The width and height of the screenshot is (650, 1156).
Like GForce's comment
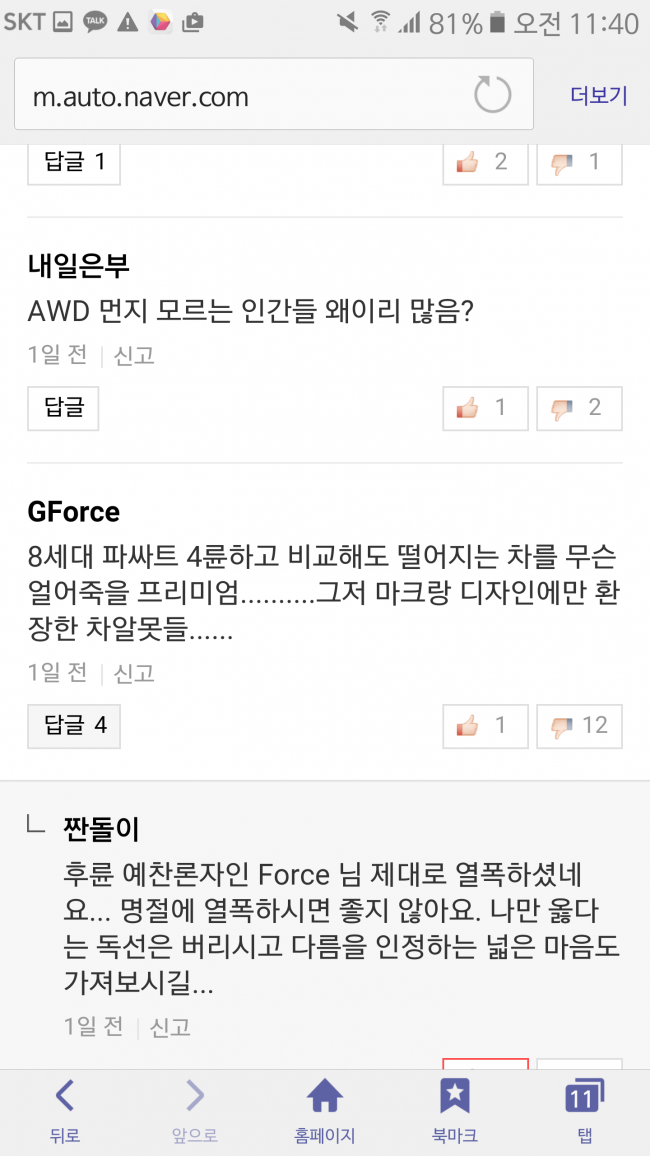[485, 726]
